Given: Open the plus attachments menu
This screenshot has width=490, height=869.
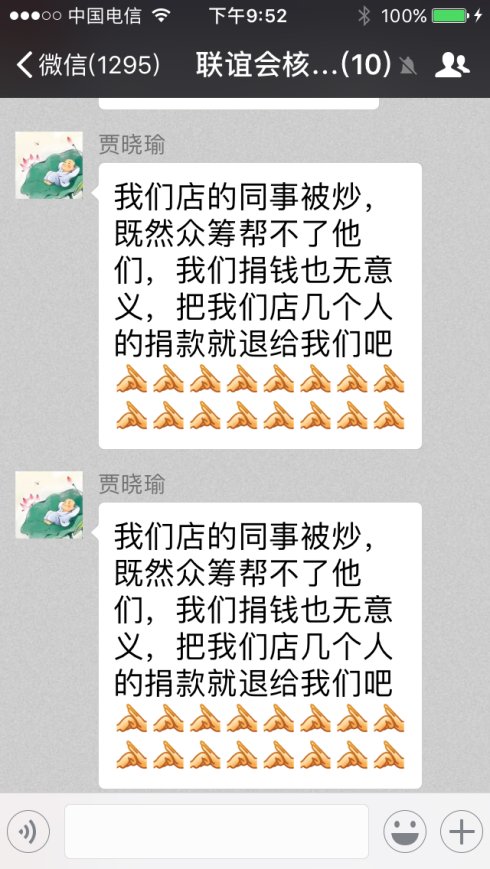Looking at the screenshot, I should click(x=462, y=831).
